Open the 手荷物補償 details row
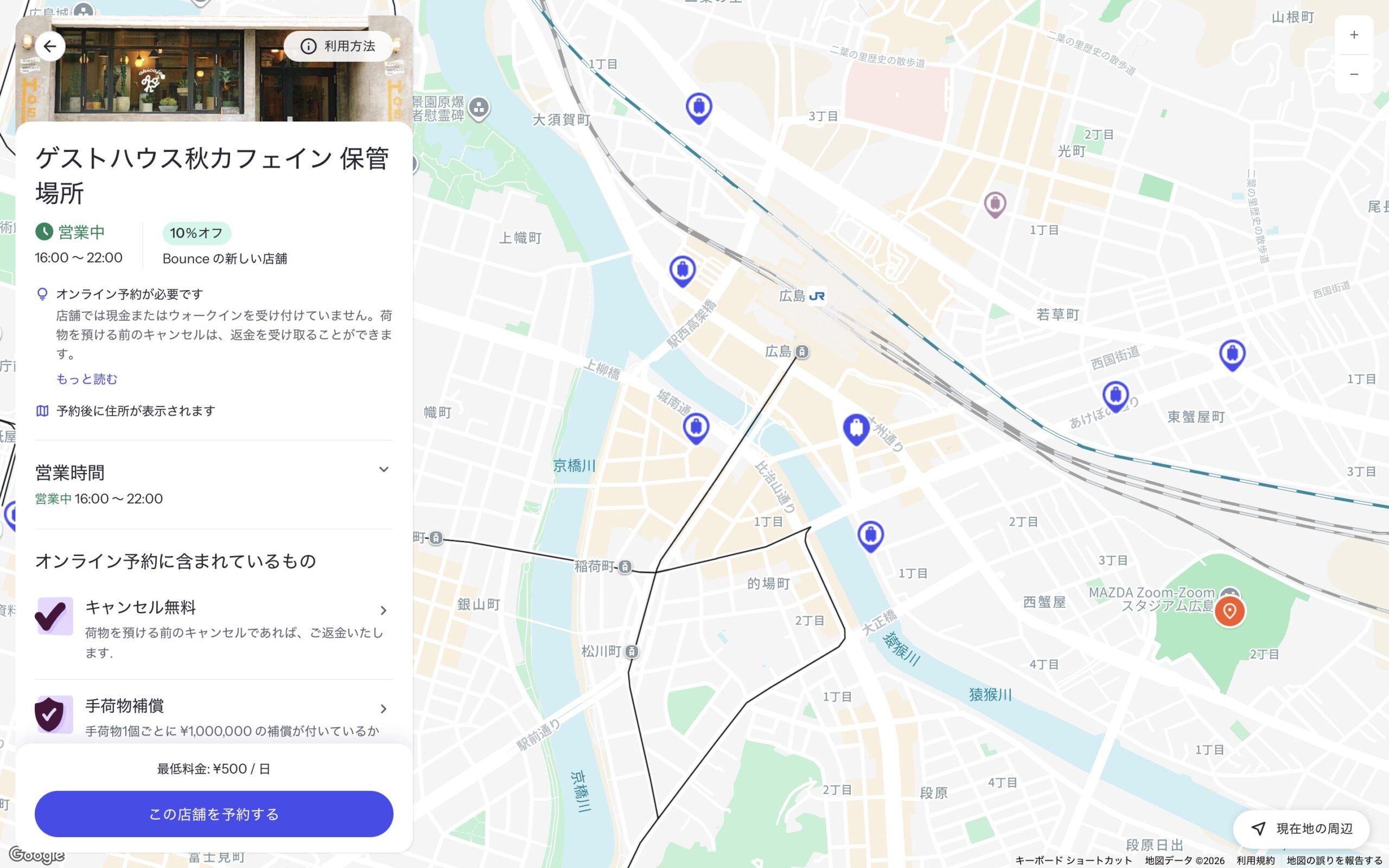 pos(214,716)
